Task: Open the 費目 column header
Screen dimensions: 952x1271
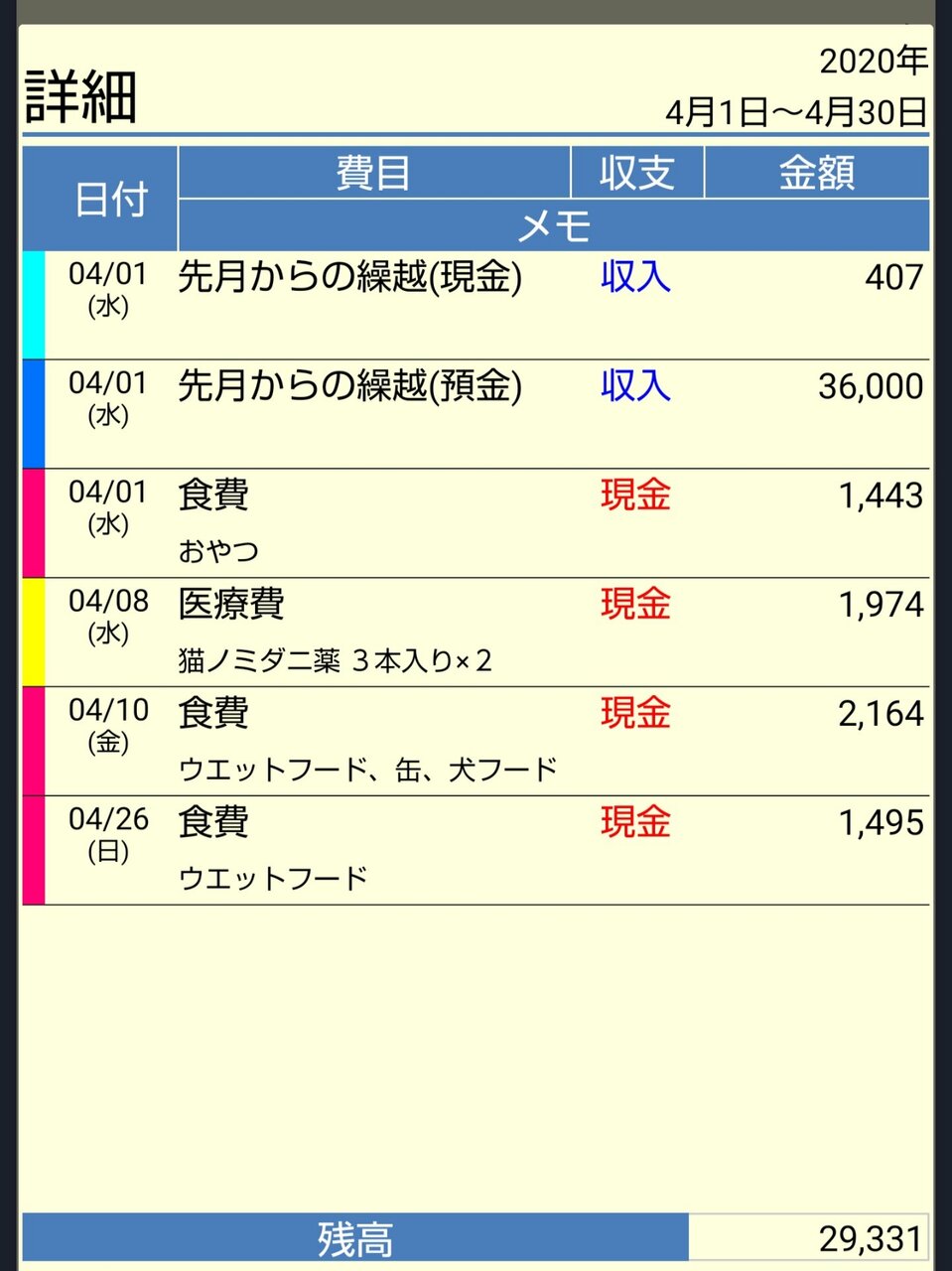Action: [374, 171]
